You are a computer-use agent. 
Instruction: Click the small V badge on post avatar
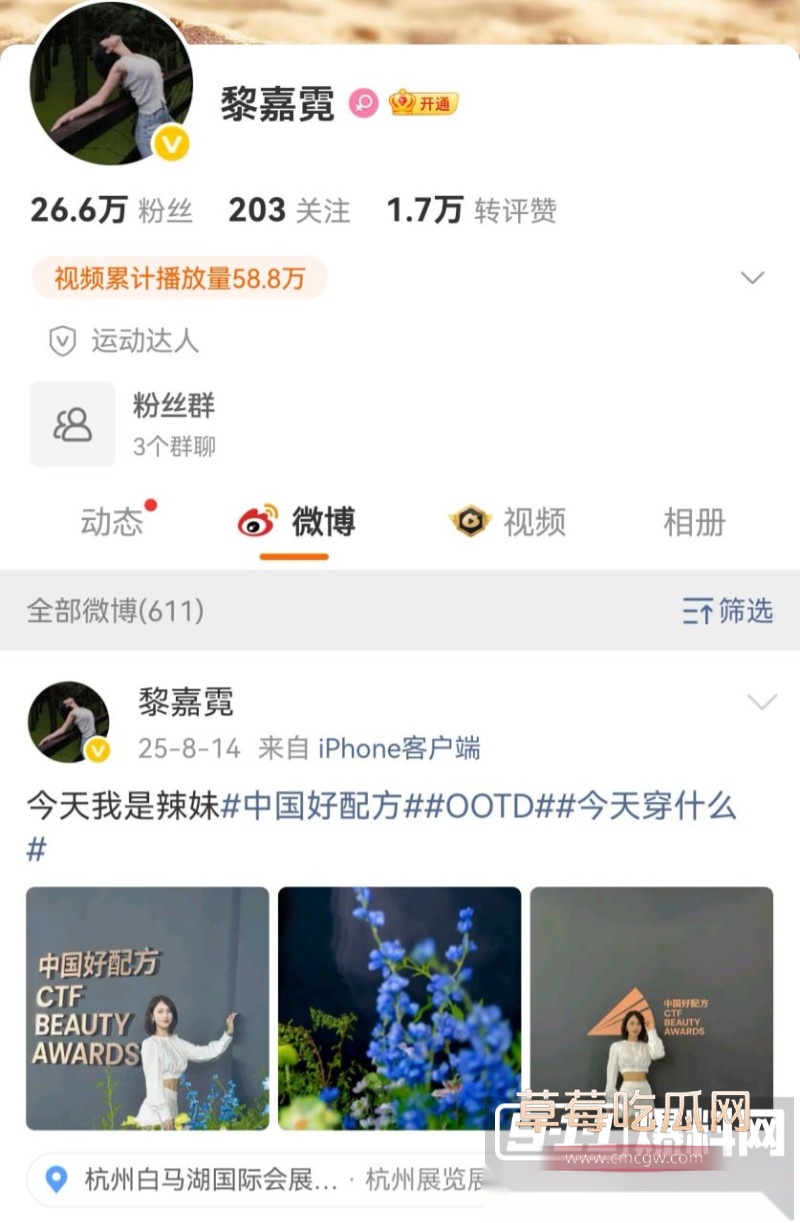point(96,749)
